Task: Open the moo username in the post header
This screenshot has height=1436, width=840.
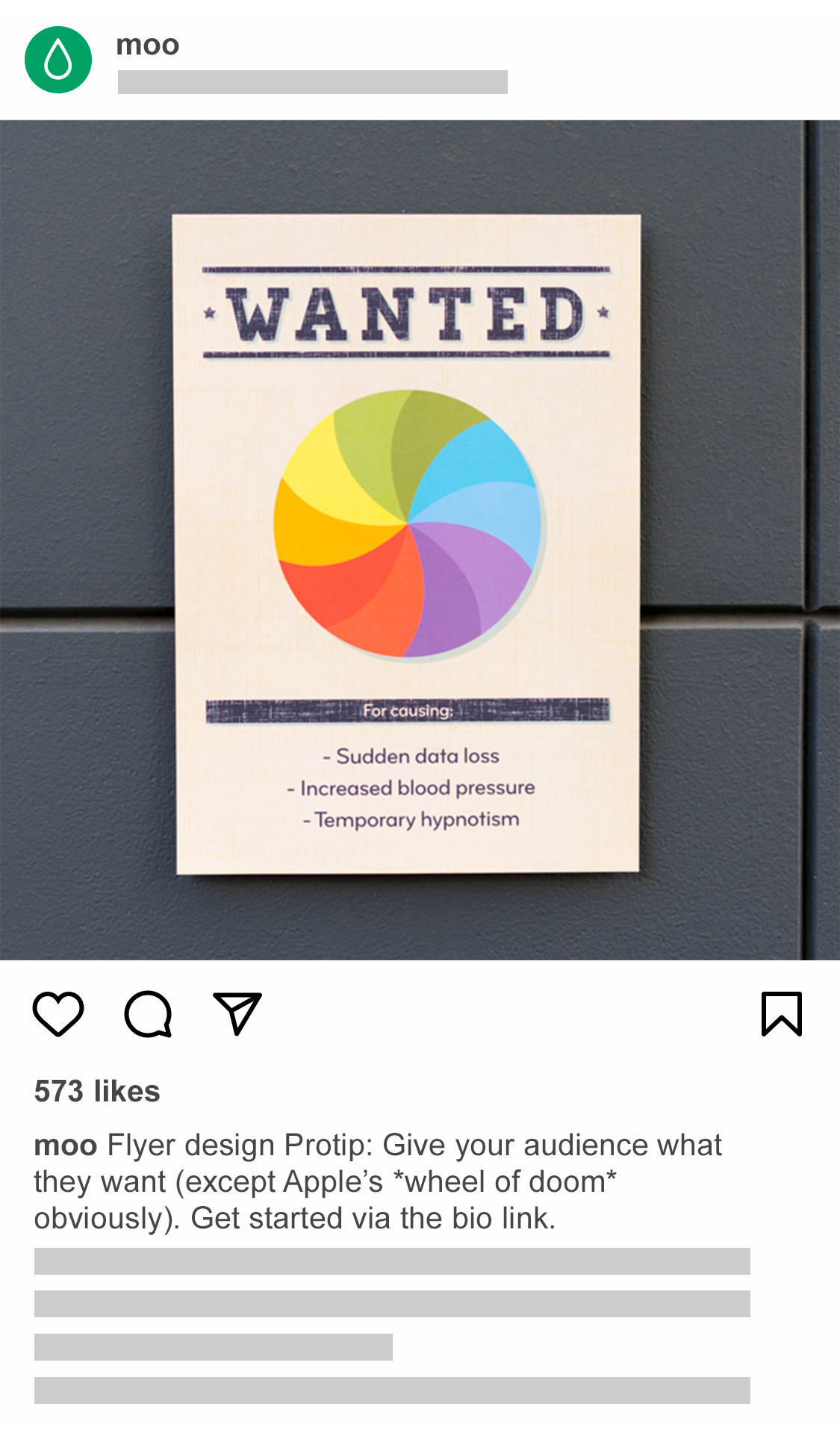Action: (148, 46)
